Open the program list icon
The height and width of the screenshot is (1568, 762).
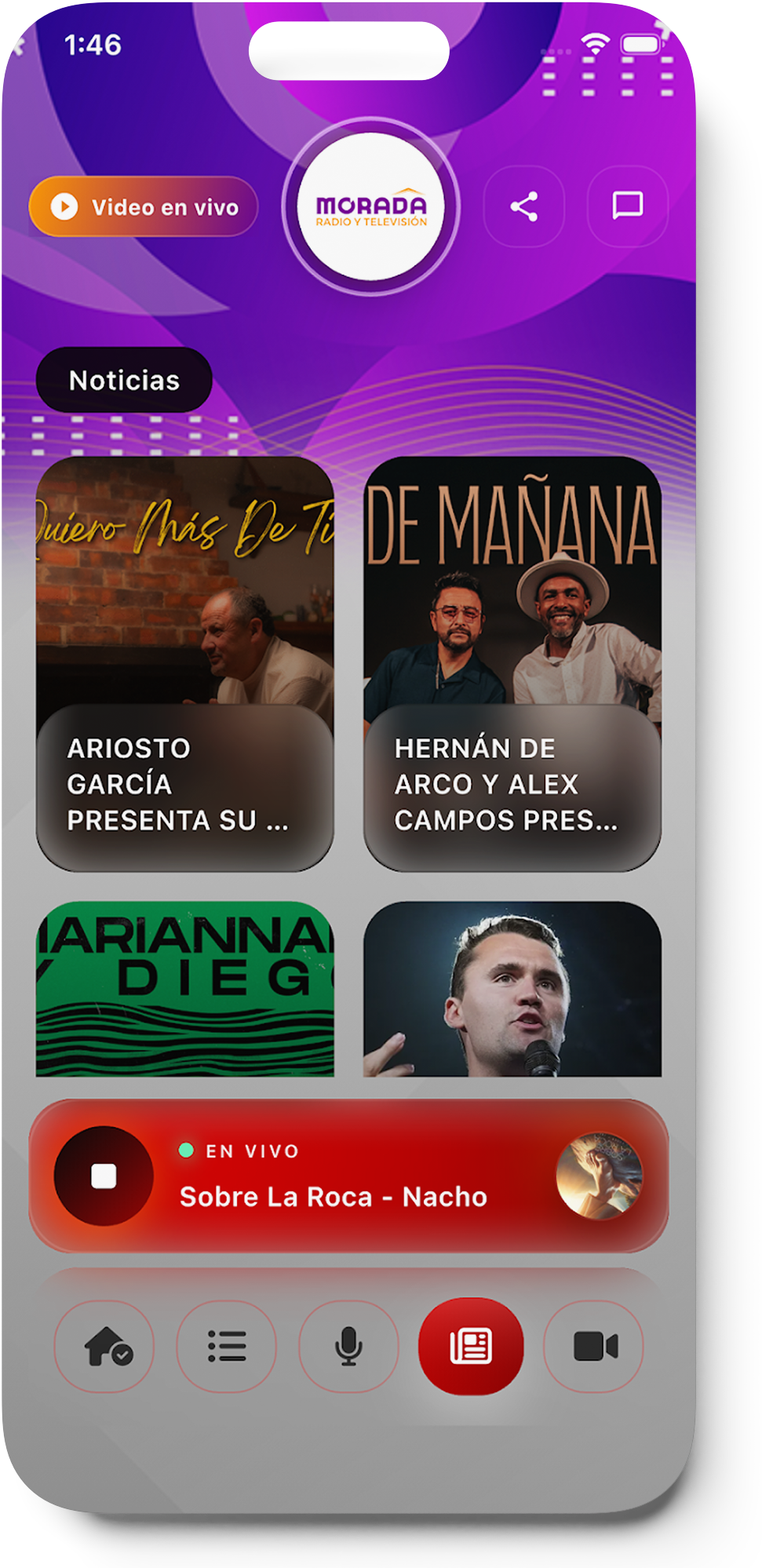[226, 1345]
